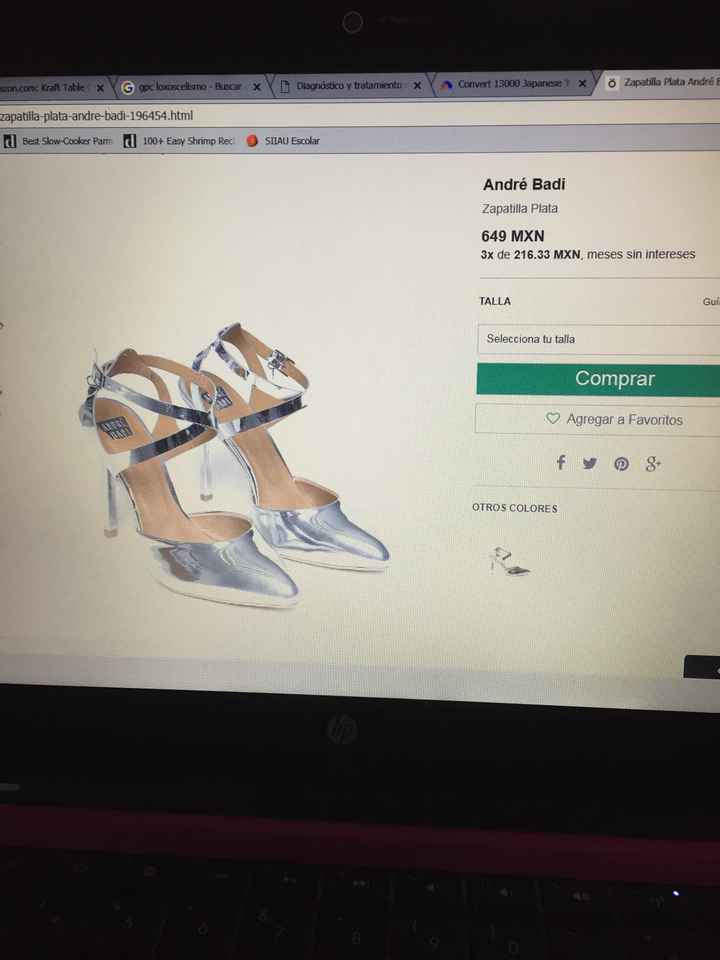
Task: Switch to the 'Diagnóstico y tratamiento' tab
Action: click(x=350, y=85)
